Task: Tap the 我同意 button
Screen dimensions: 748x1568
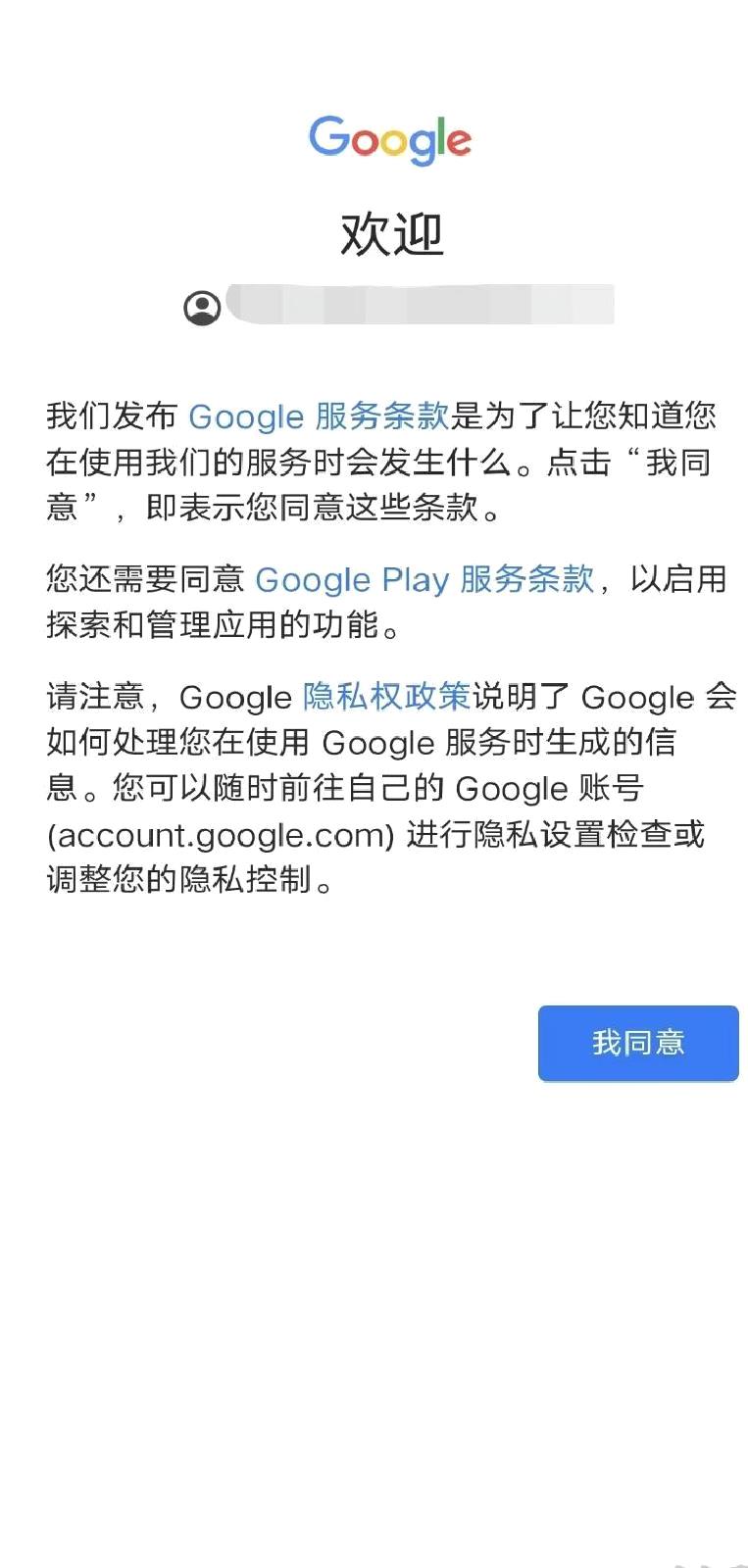Action: (637, 1043)
